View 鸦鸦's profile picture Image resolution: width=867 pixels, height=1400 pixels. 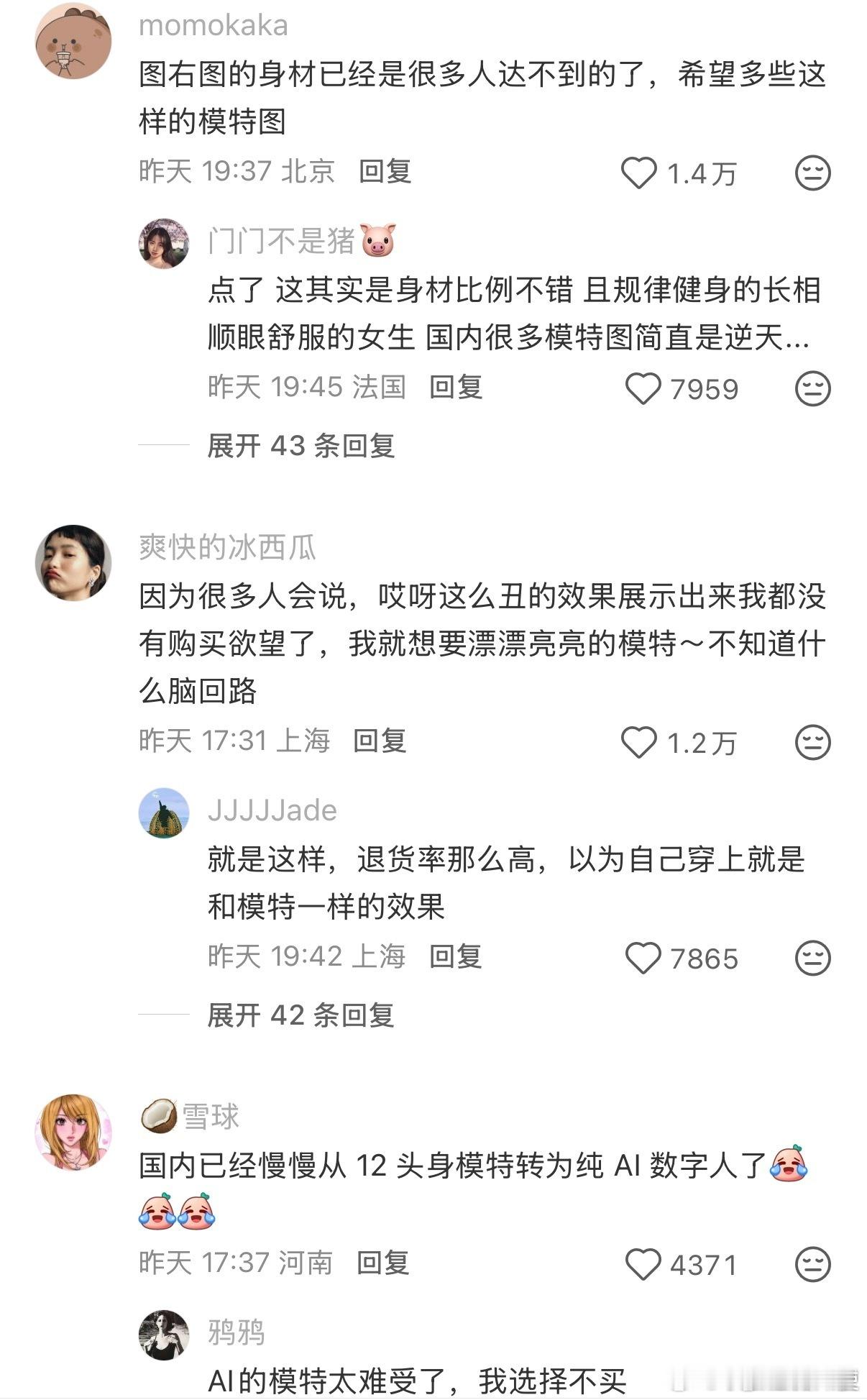click(165, 1333)
